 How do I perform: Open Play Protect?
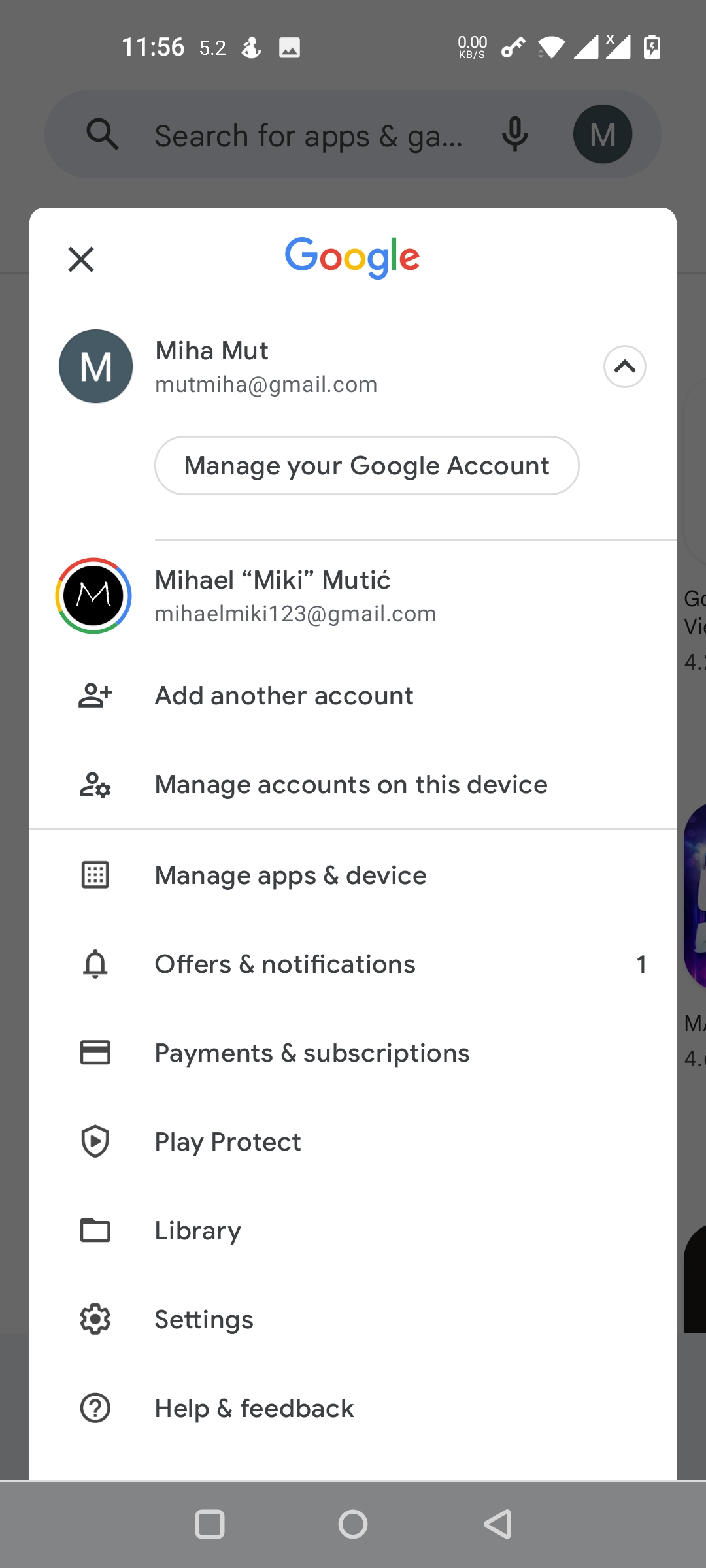click(x=353, y=1142)
